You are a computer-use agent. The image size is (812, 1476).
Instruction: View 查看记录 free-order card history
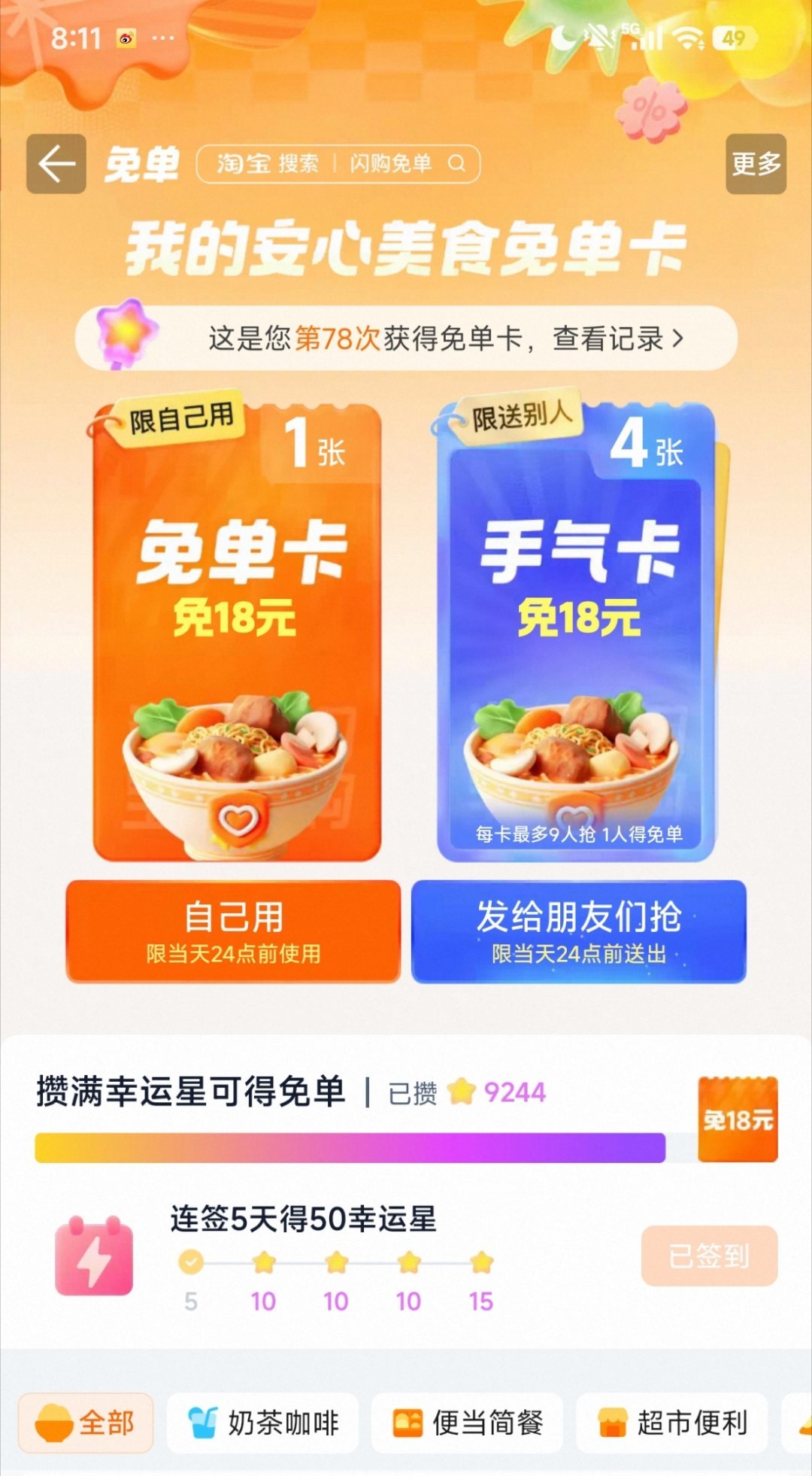pos(618,339)
